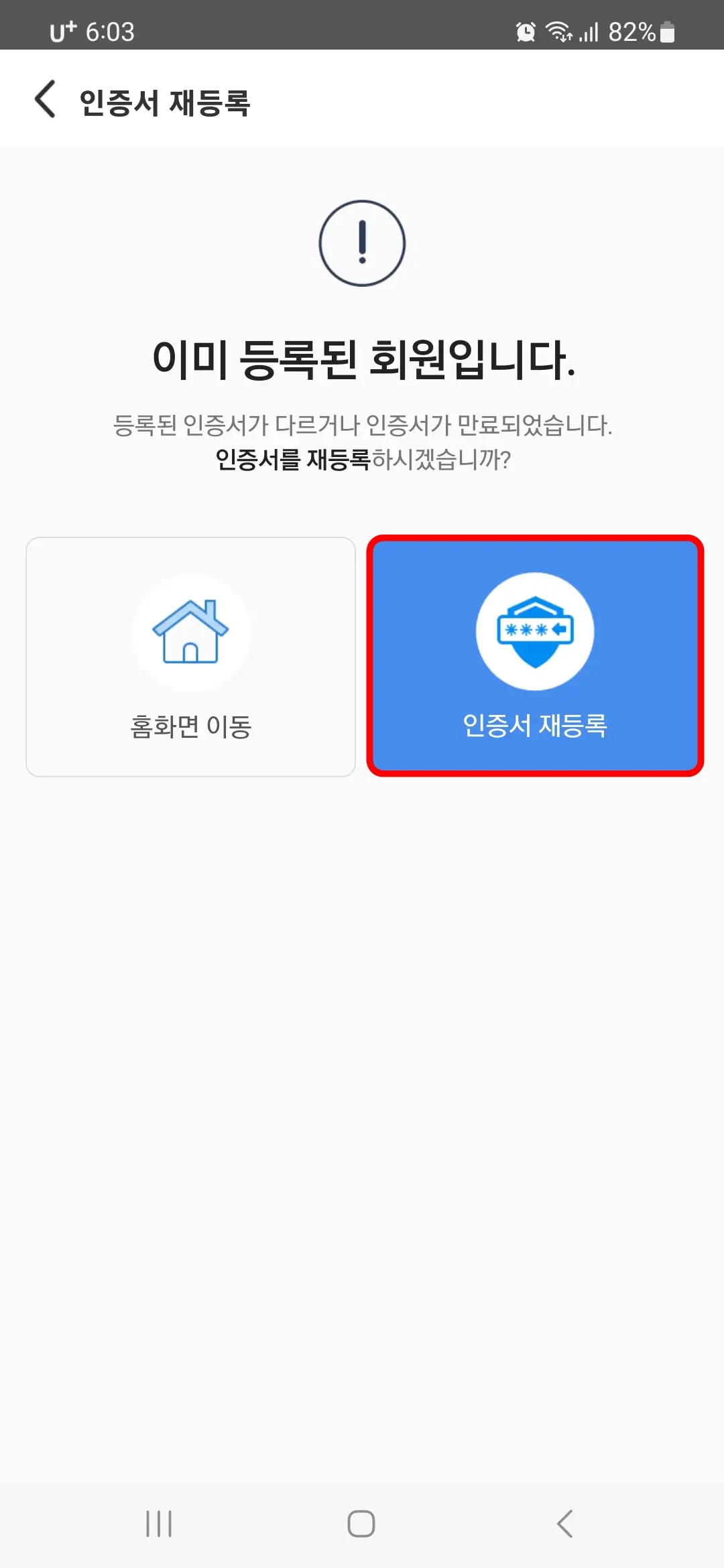
Task: Select the cellular signal strength icon
Action: click(590, 31)
